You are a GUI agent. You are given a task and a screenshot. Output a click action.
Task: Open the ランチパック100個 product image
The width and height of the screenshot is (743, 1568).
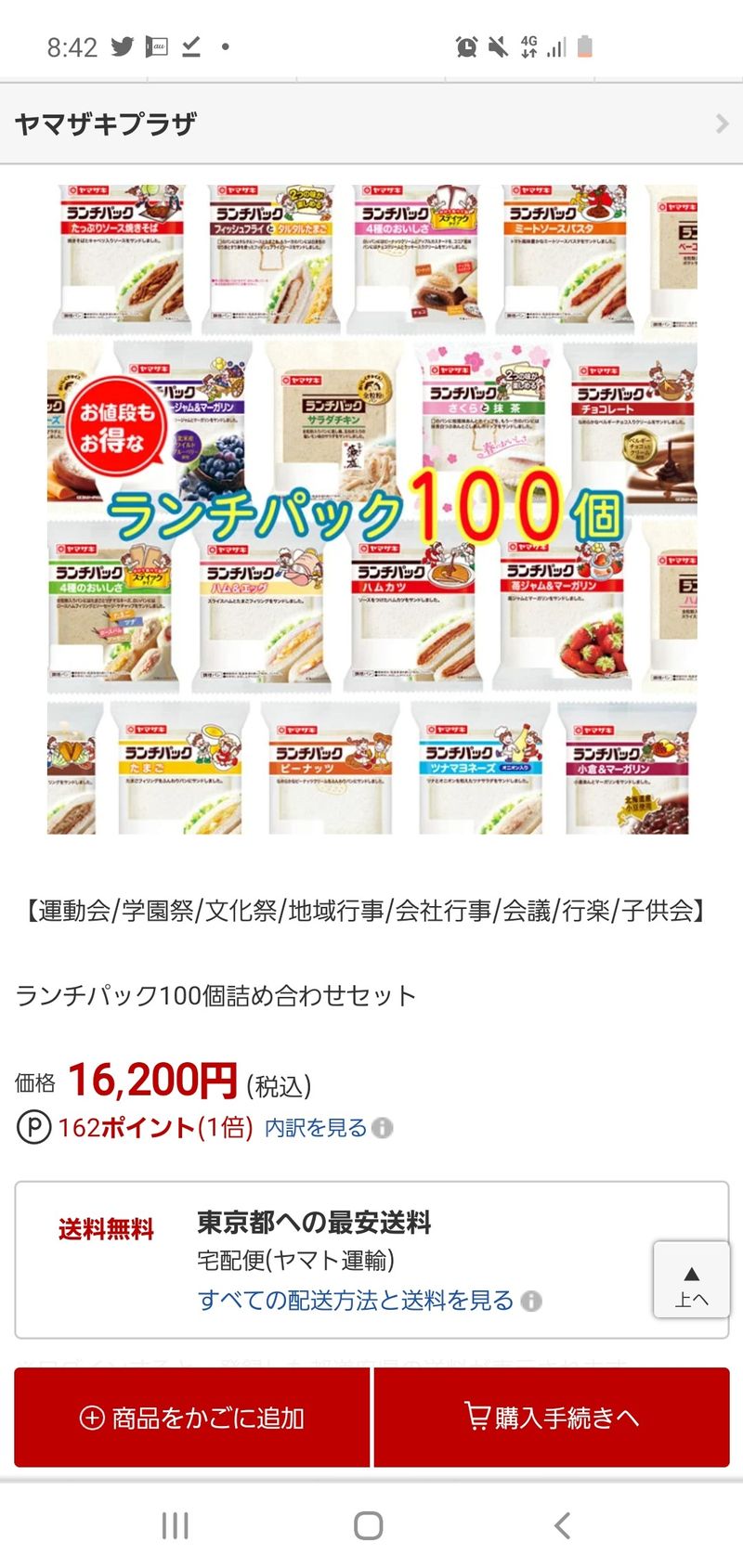[x=371, y=509]
